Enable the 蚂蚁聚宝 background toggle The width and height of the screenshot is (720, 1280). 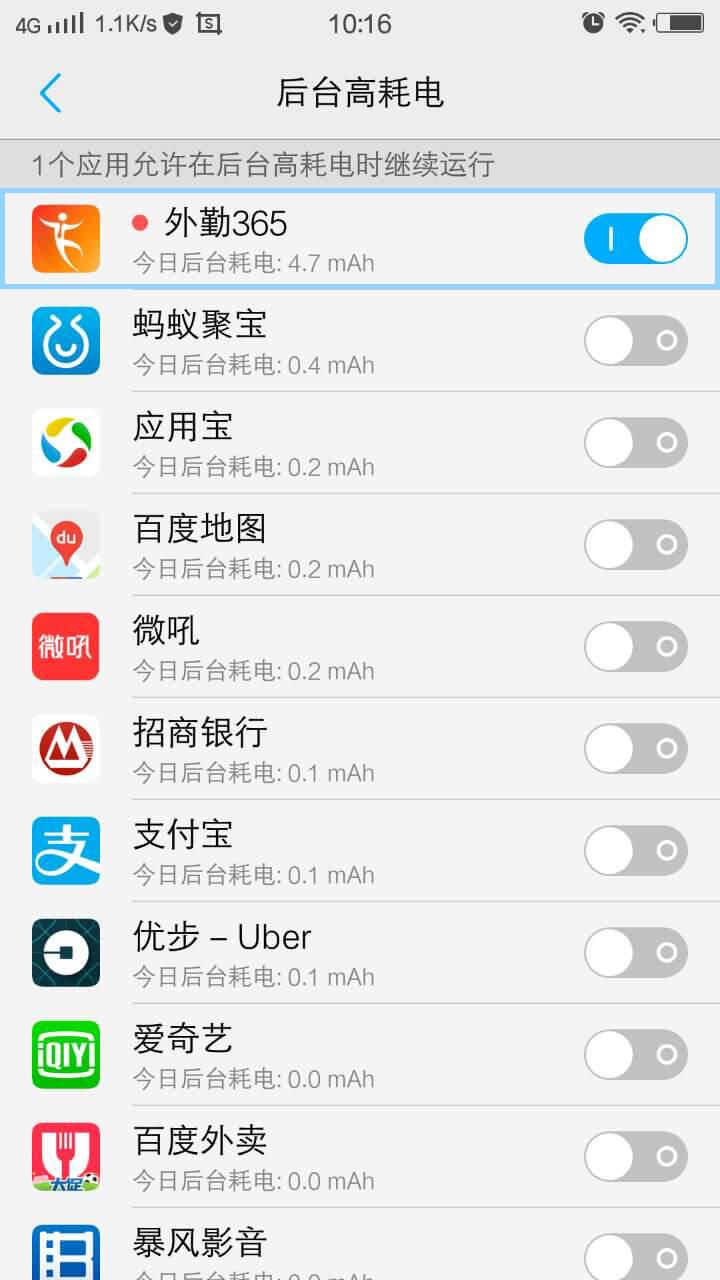click(635, 341)
